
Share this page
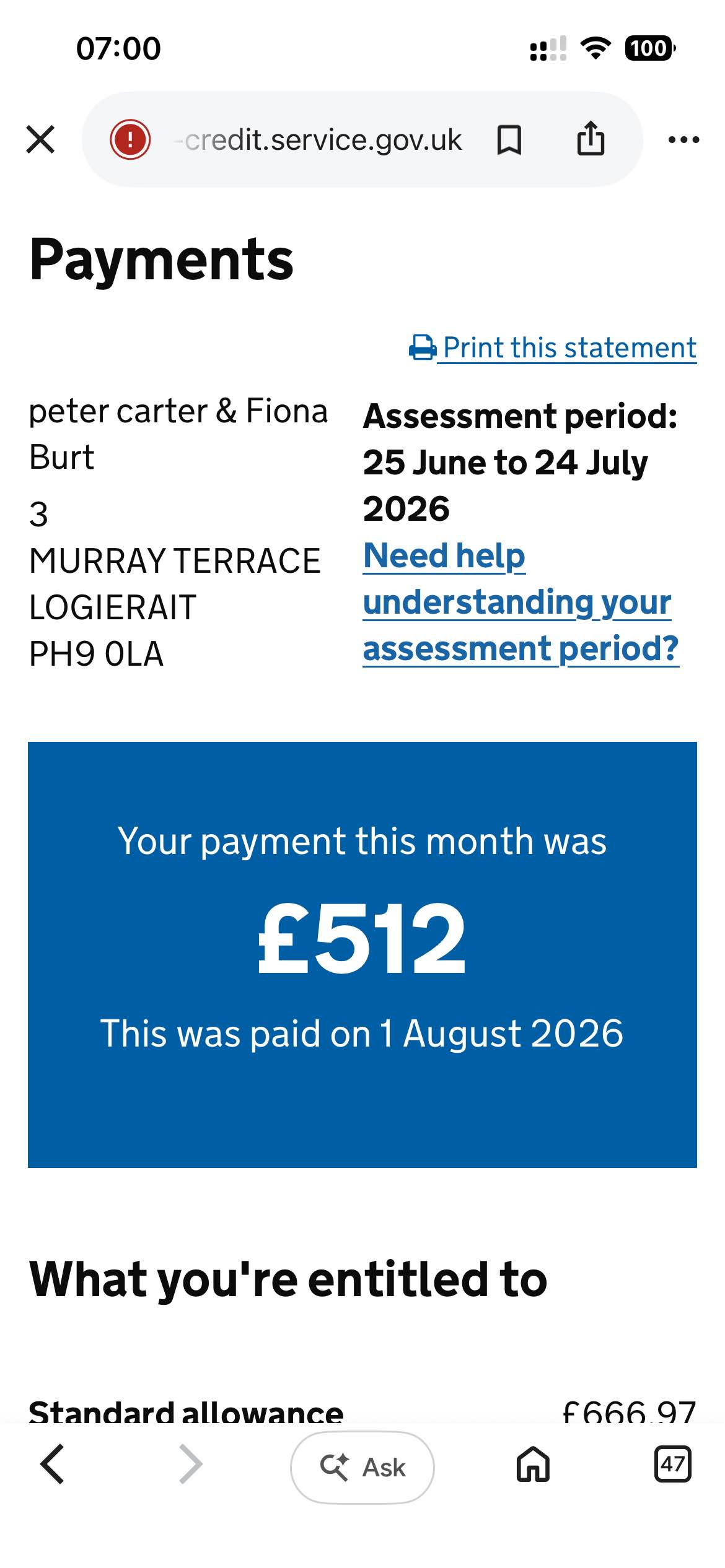point(591,138)
